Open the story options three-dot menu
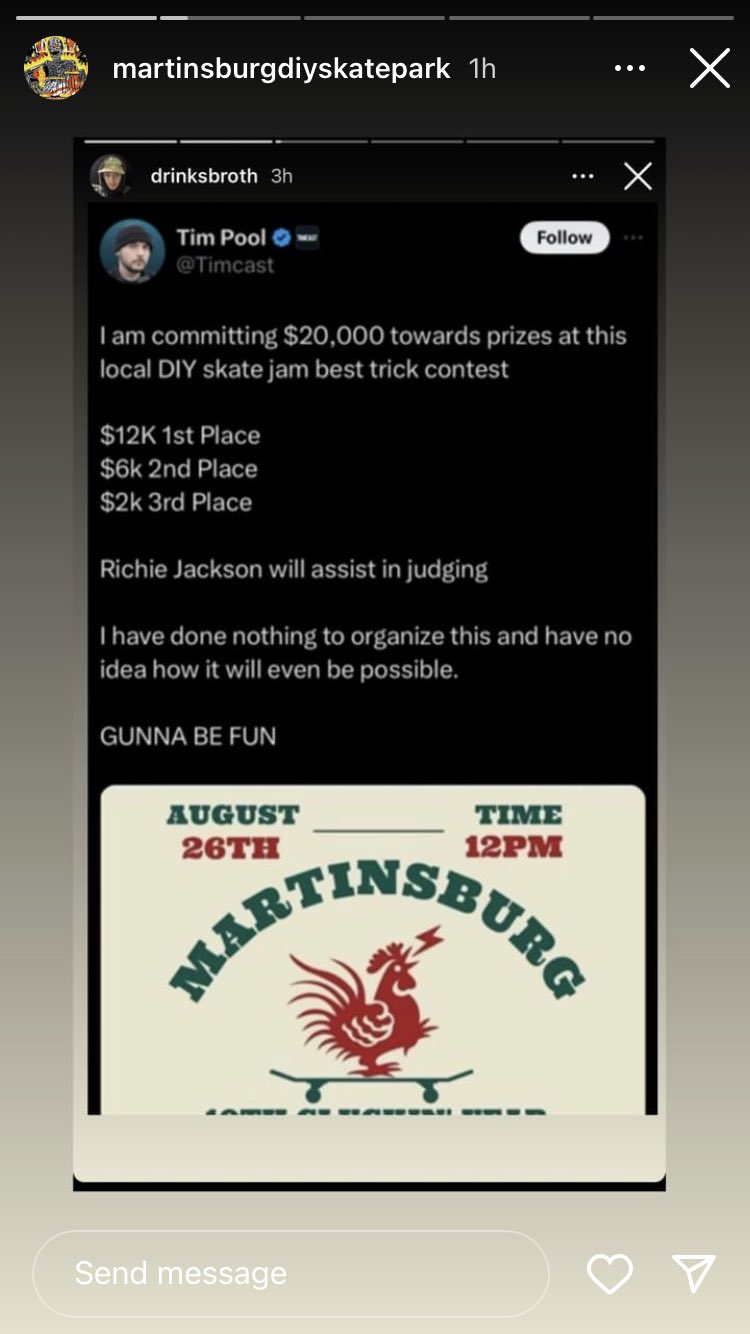The height and width of the screenshot is (1334, 750). click(x=630, y=68)
